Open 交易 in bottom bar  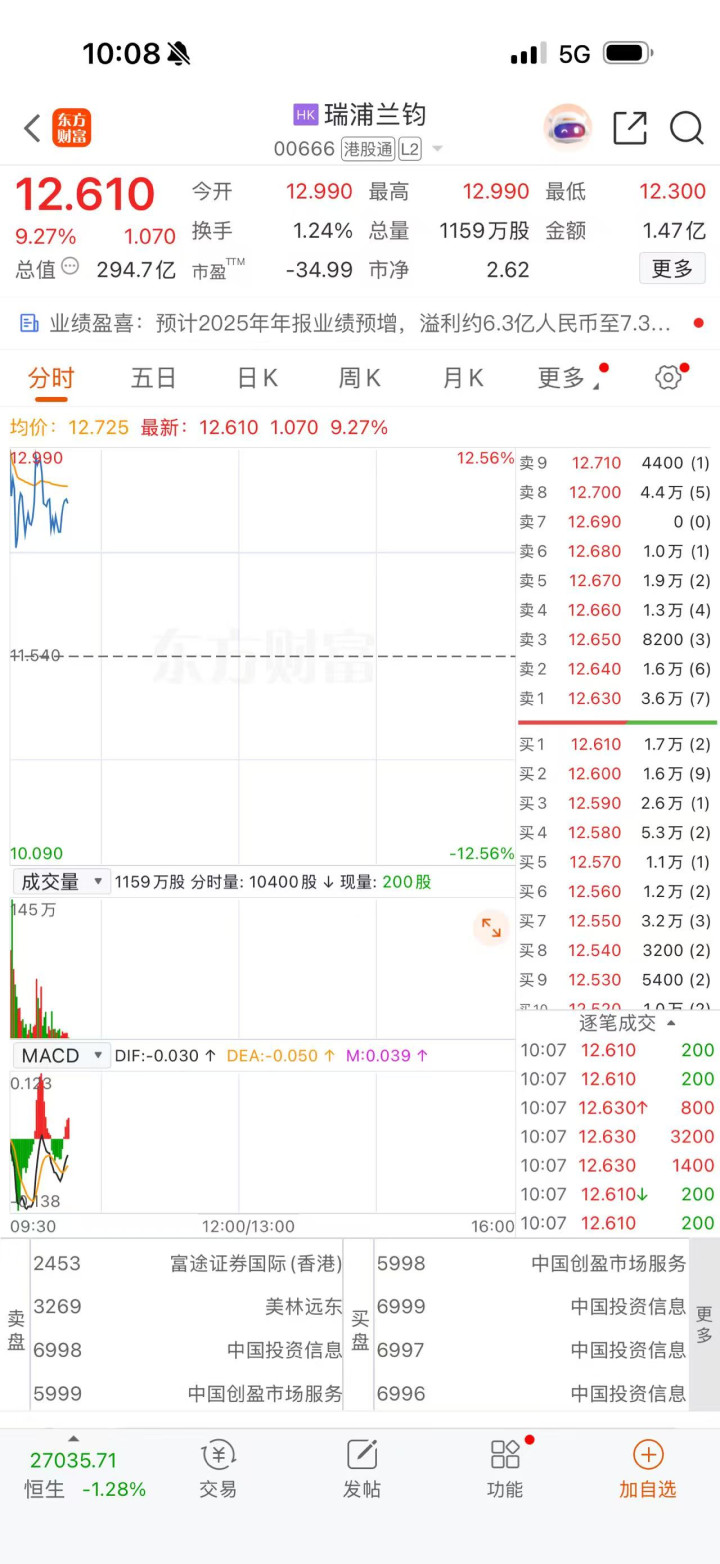point(218,1470)
